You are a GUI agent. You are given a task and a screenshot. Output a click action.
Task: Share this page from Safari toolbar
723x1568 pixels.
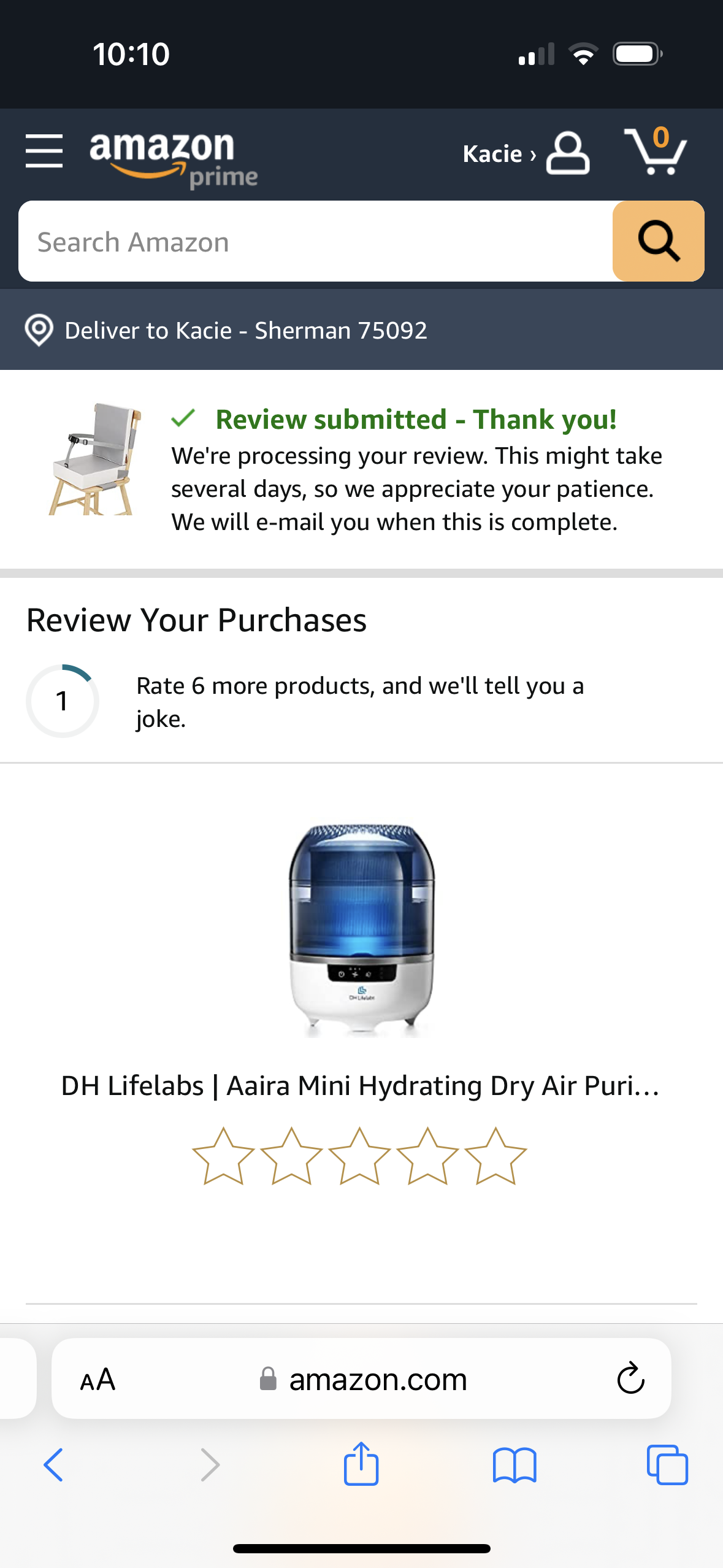361,1464
